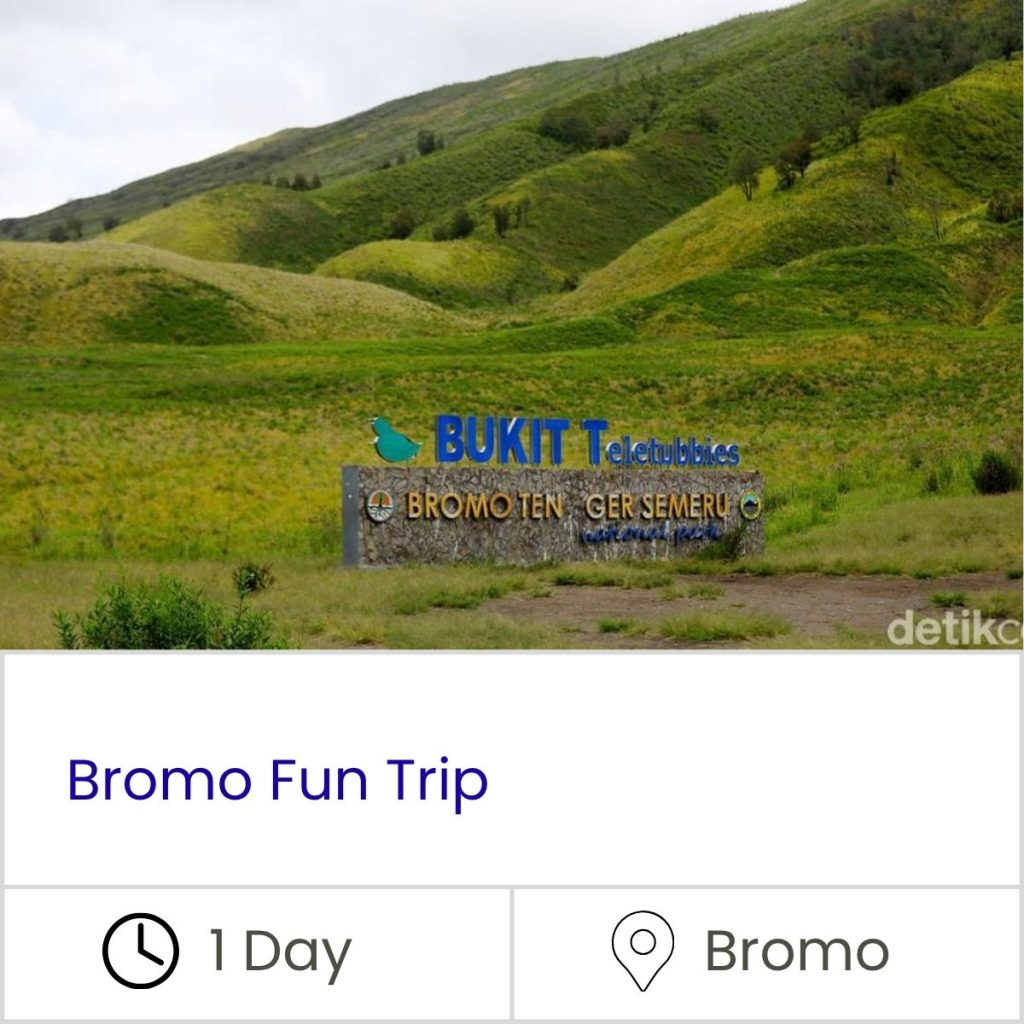Open the Bromo Fun Trip title link
1024x1024 pixels.
[278, 782]
